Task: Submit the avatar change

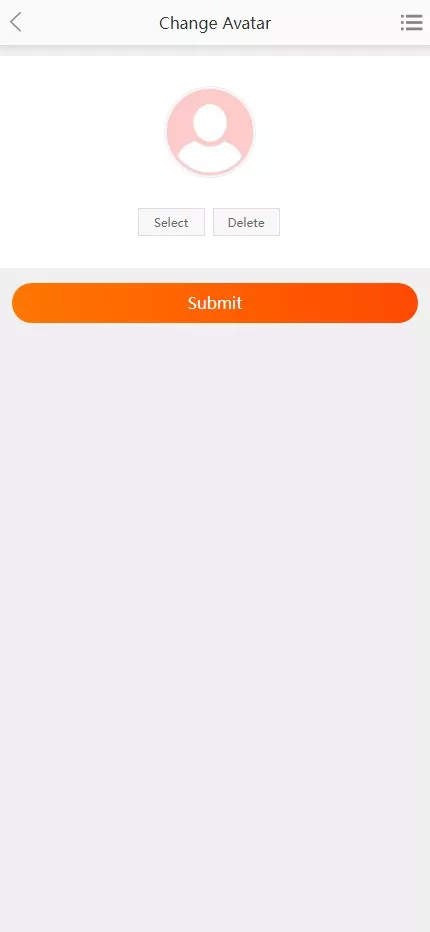Action: point(215,303)
